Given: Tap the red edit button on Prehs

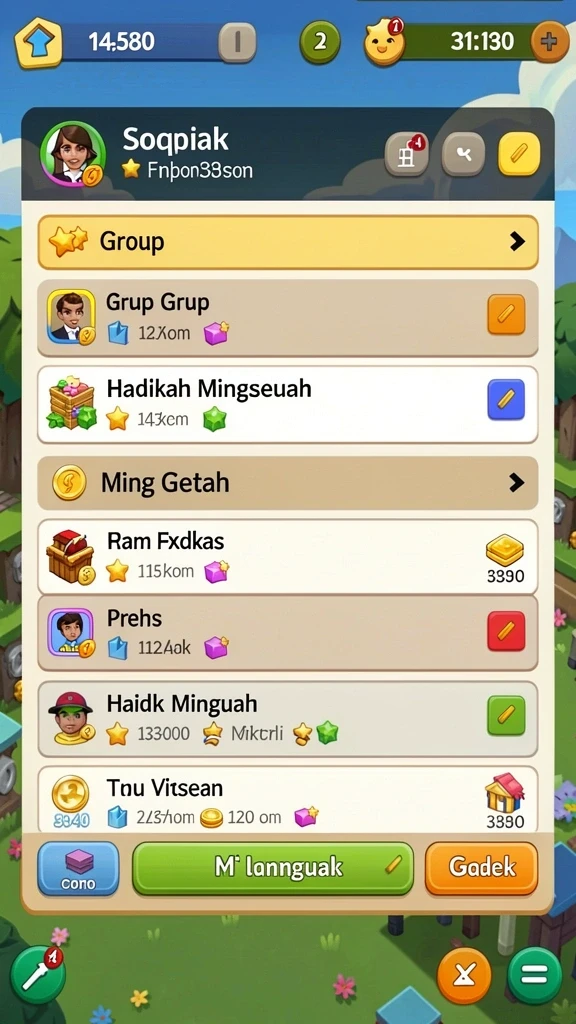Looking at the screenshot, I should pos(506,631).
